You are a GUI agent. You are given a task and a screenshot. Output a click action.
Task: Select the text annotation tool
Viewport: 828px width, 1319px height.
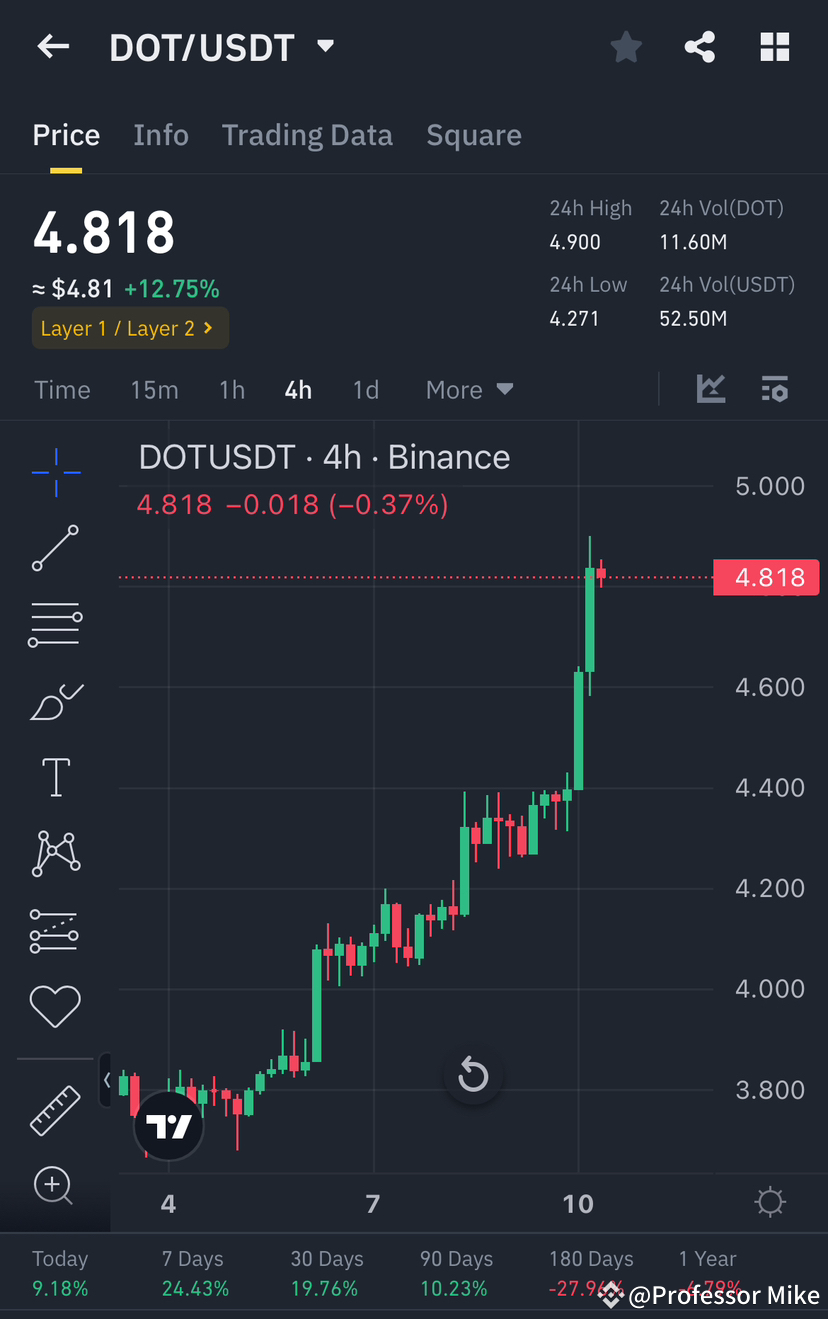click(55, 777)
